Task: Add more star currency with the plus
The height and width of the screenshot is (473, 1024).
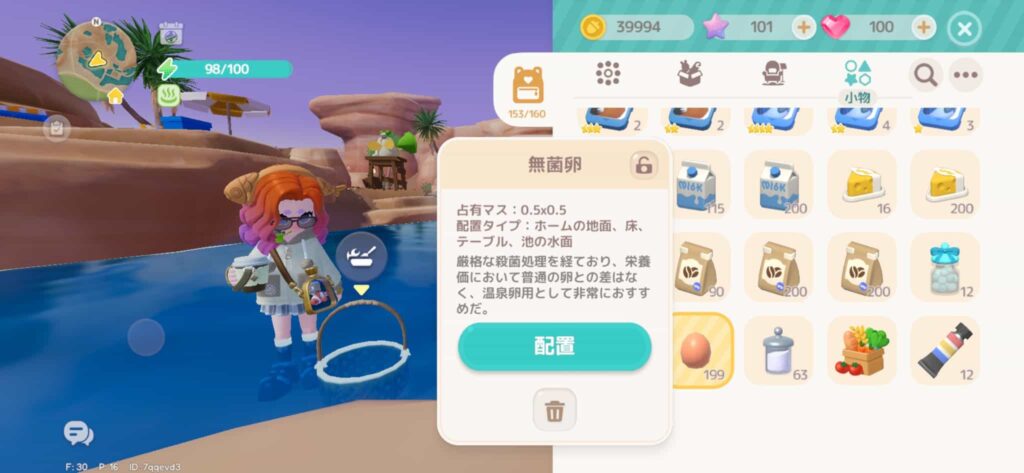Action: (803, 28)
